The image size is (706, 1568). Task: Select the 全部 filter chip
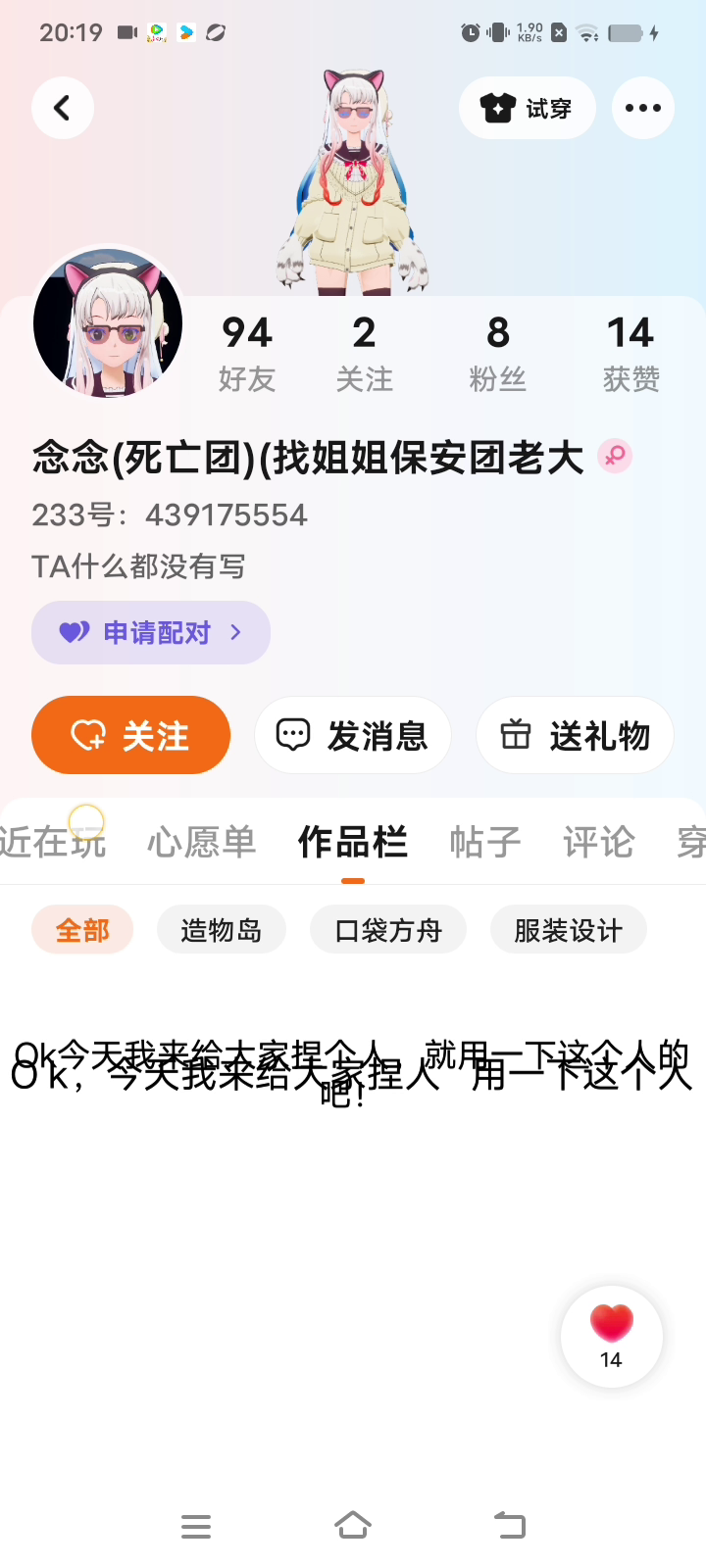click(x=82, y=930)
